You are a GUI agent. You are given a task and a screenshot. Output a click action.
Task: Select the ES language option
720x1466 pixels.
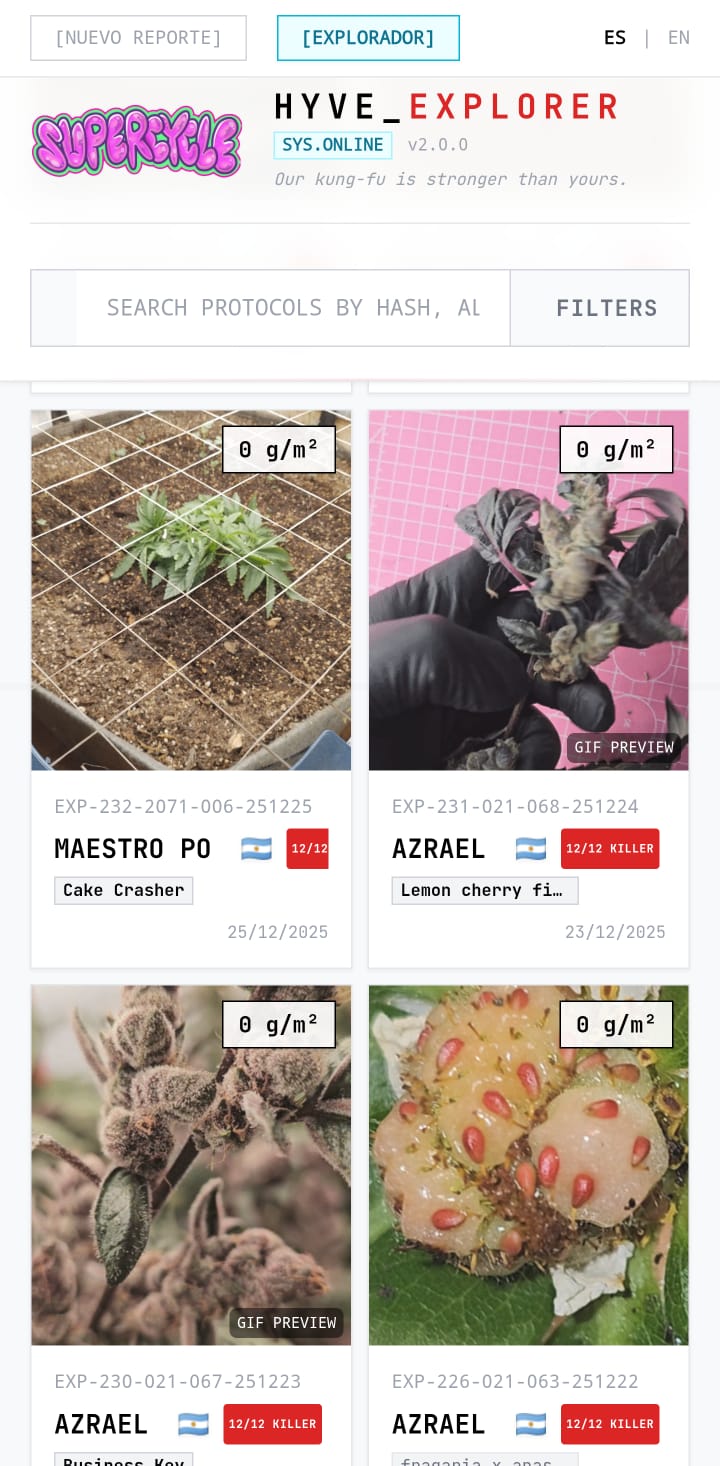pos(614,37)
